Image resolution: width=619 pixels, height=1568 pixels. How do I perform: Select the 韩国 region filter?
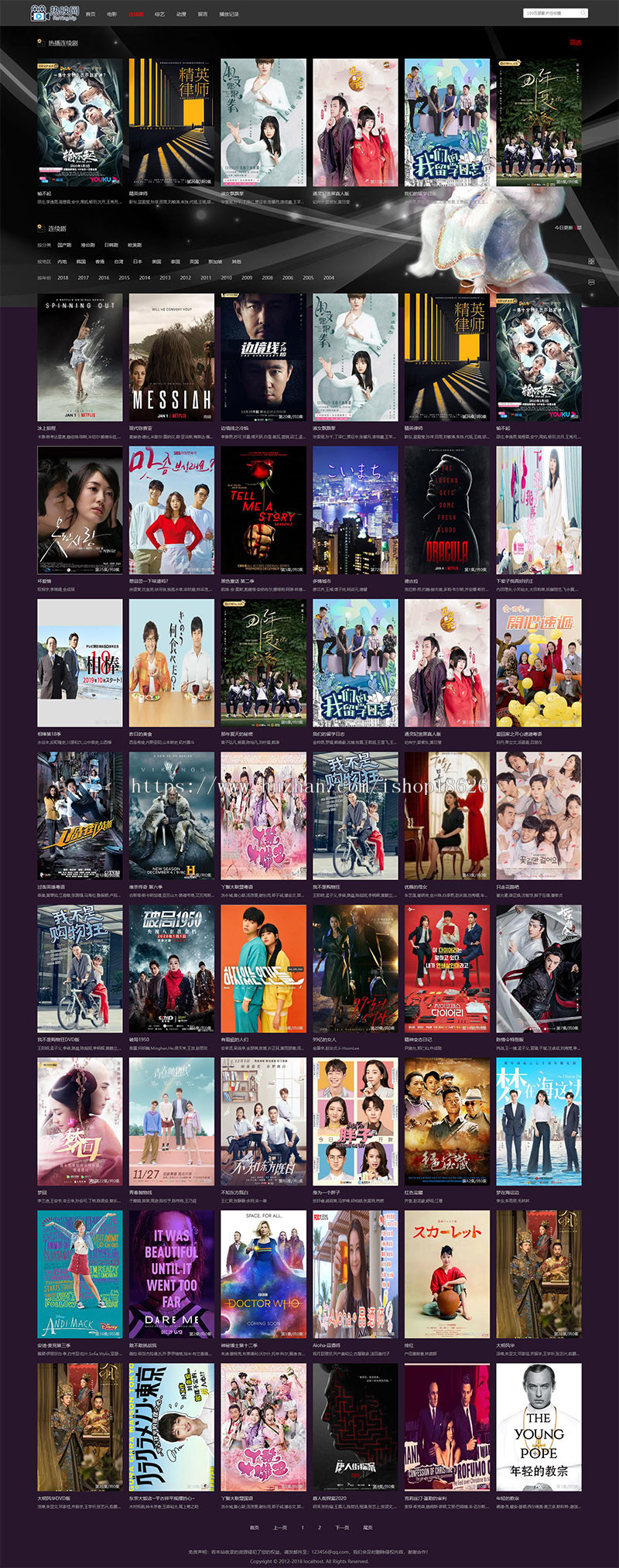tap(81, 262)
